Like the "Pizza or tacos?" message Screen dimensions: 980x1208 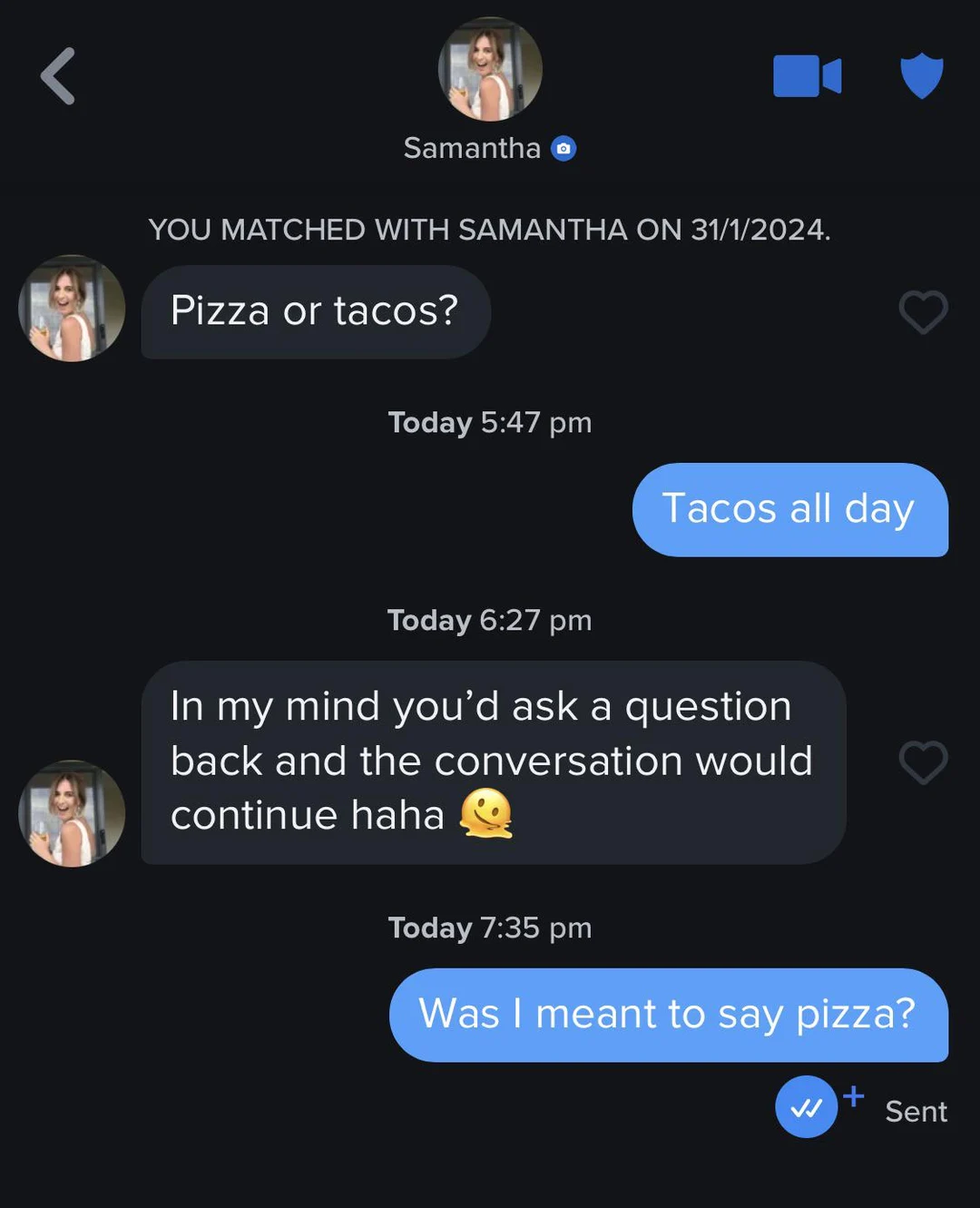point(923,312)
